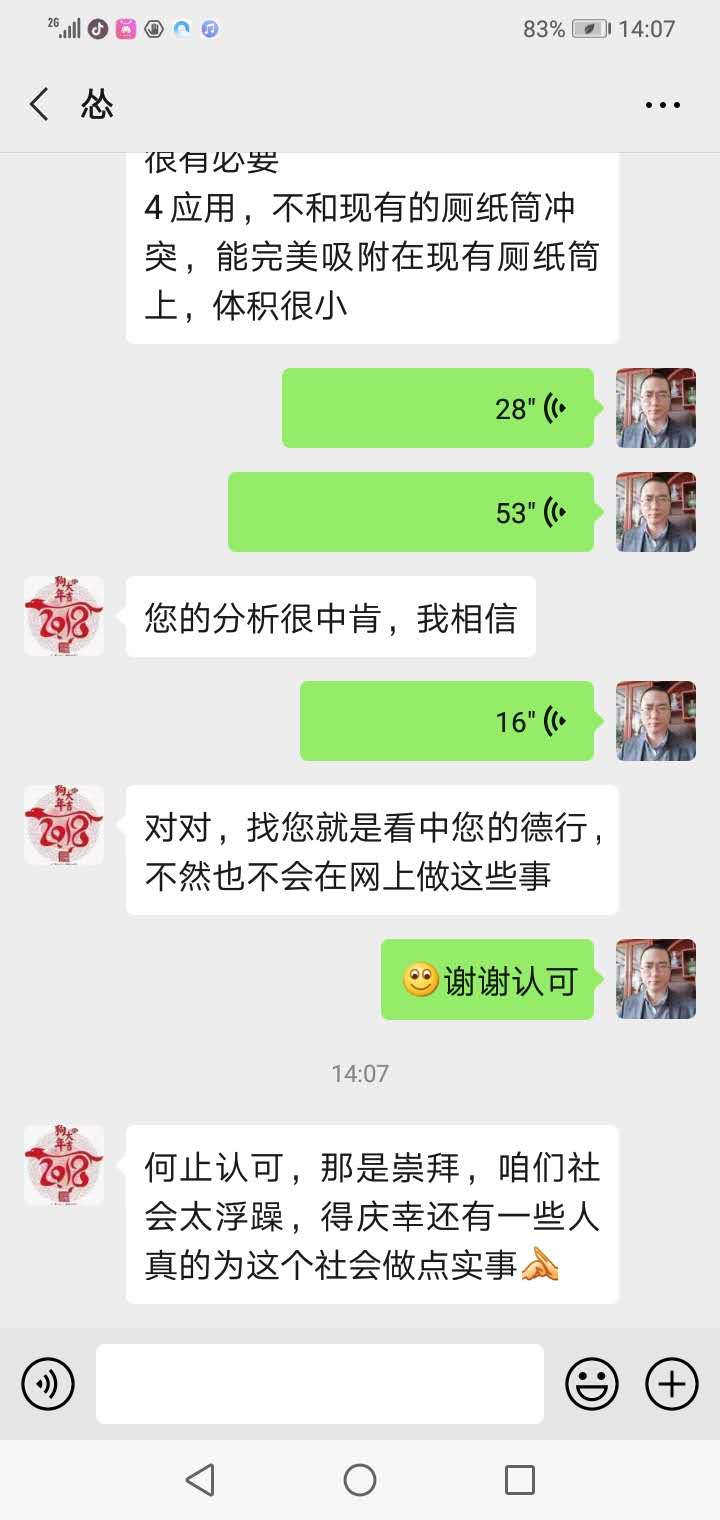The width and height of the screenshot is (720, 1520).
Task: Tap the system home button
Action: click(360, 1480)
